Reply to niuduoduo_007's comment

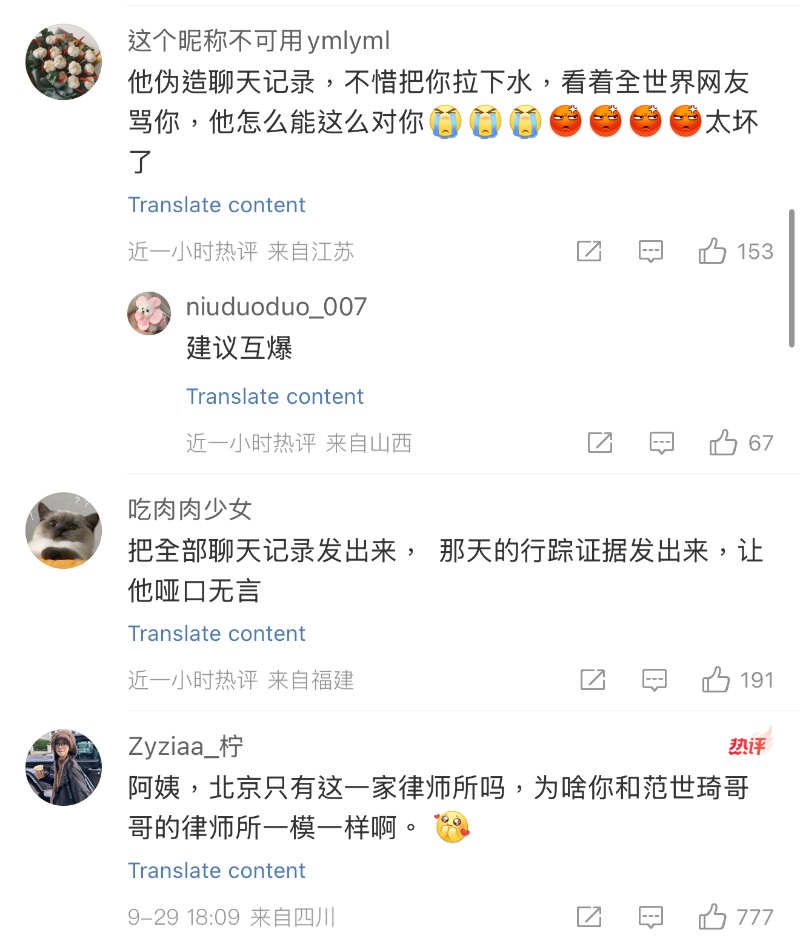[x=662, y=443]
